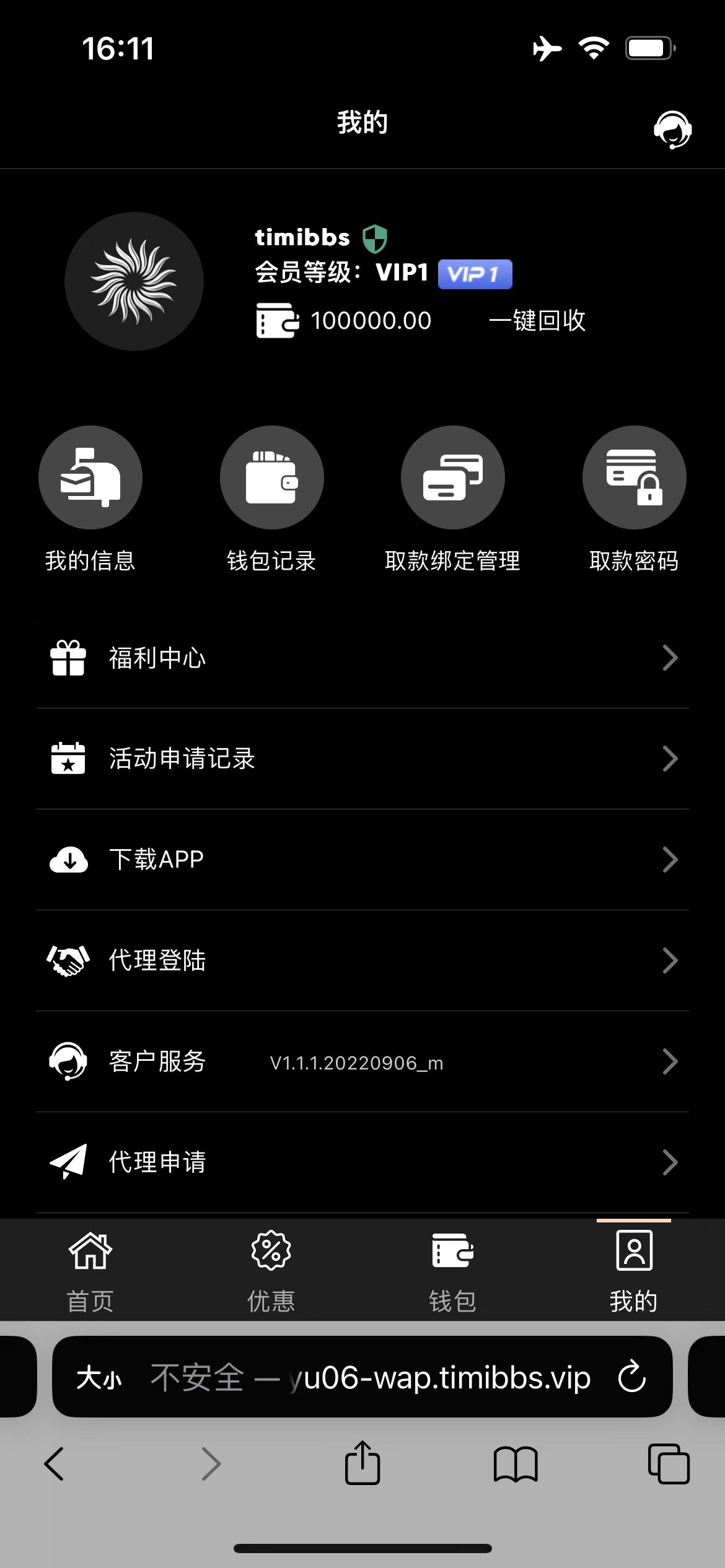Open the 下载APP row
The height and width of the screenshot is (1568, 725).
pos(362,860)
